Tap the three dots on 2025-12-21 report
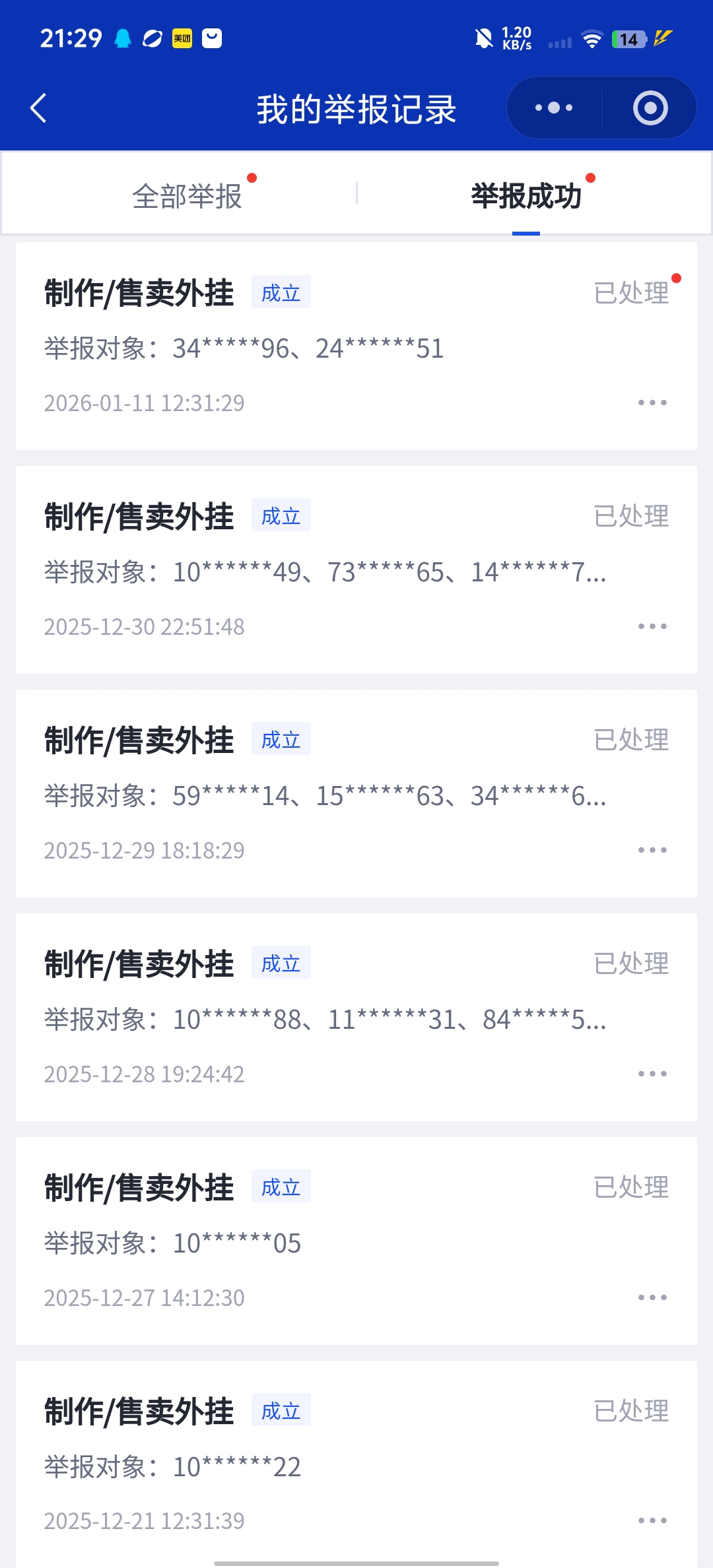 point(652,1520)
